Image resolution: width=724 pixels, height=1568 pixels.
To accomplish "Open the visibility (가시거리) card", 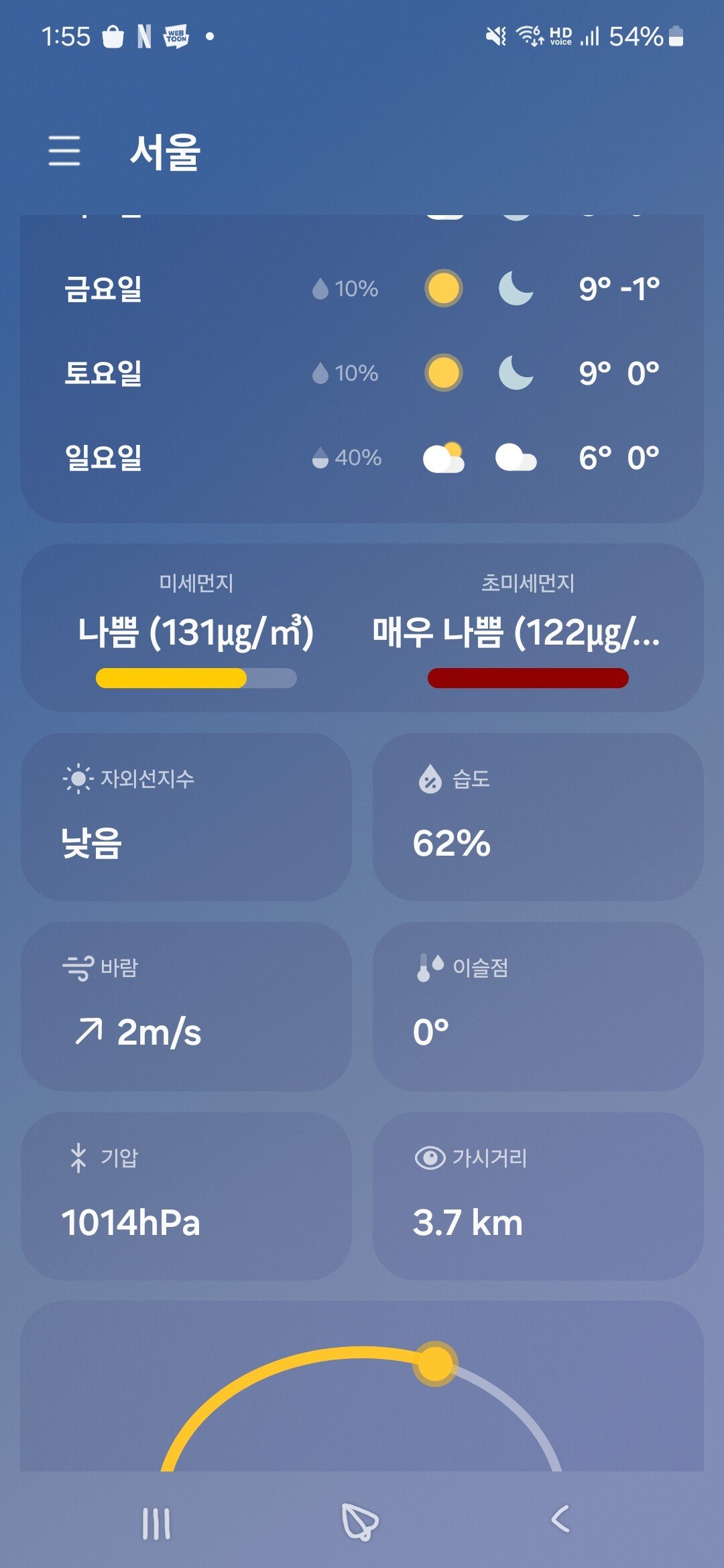I will tap(538, 1197).
